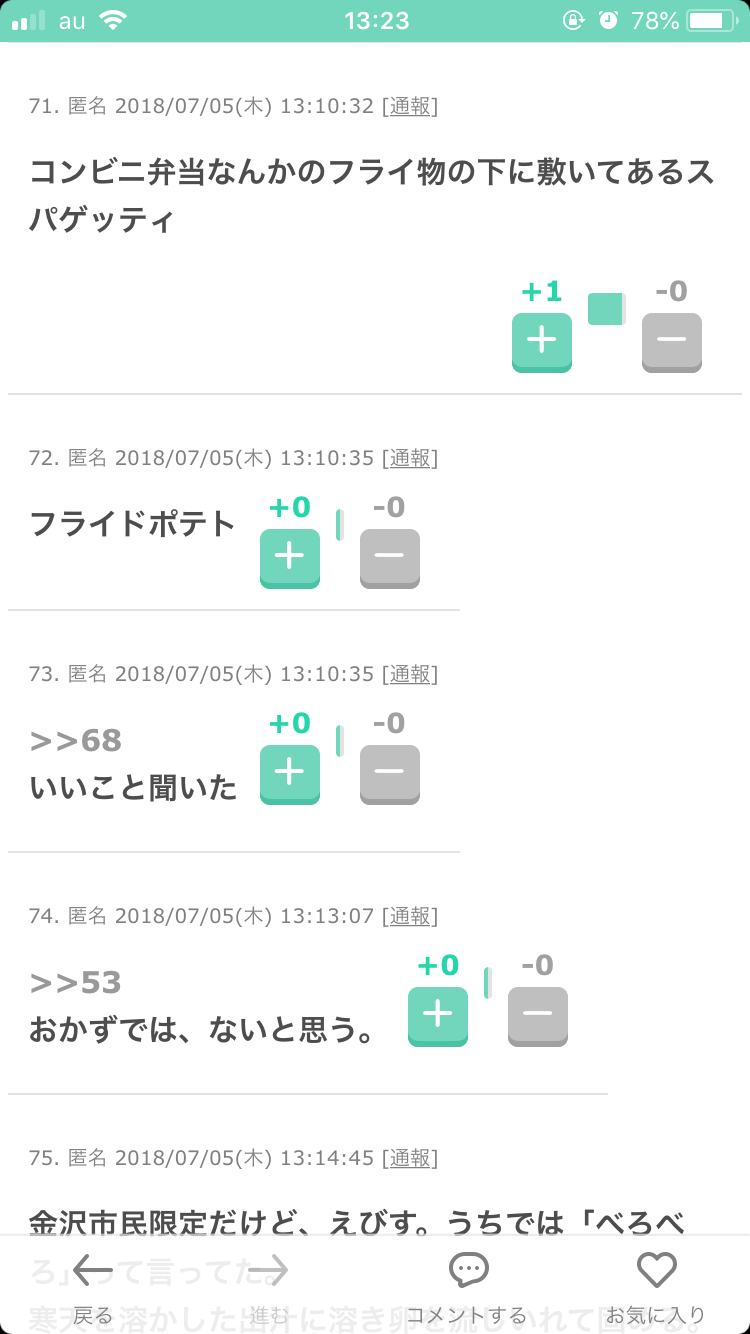Upvote the いいこと聞いた comment
Screen dimensions: 750x1334
pyautogui.click(x=289, y=773)
